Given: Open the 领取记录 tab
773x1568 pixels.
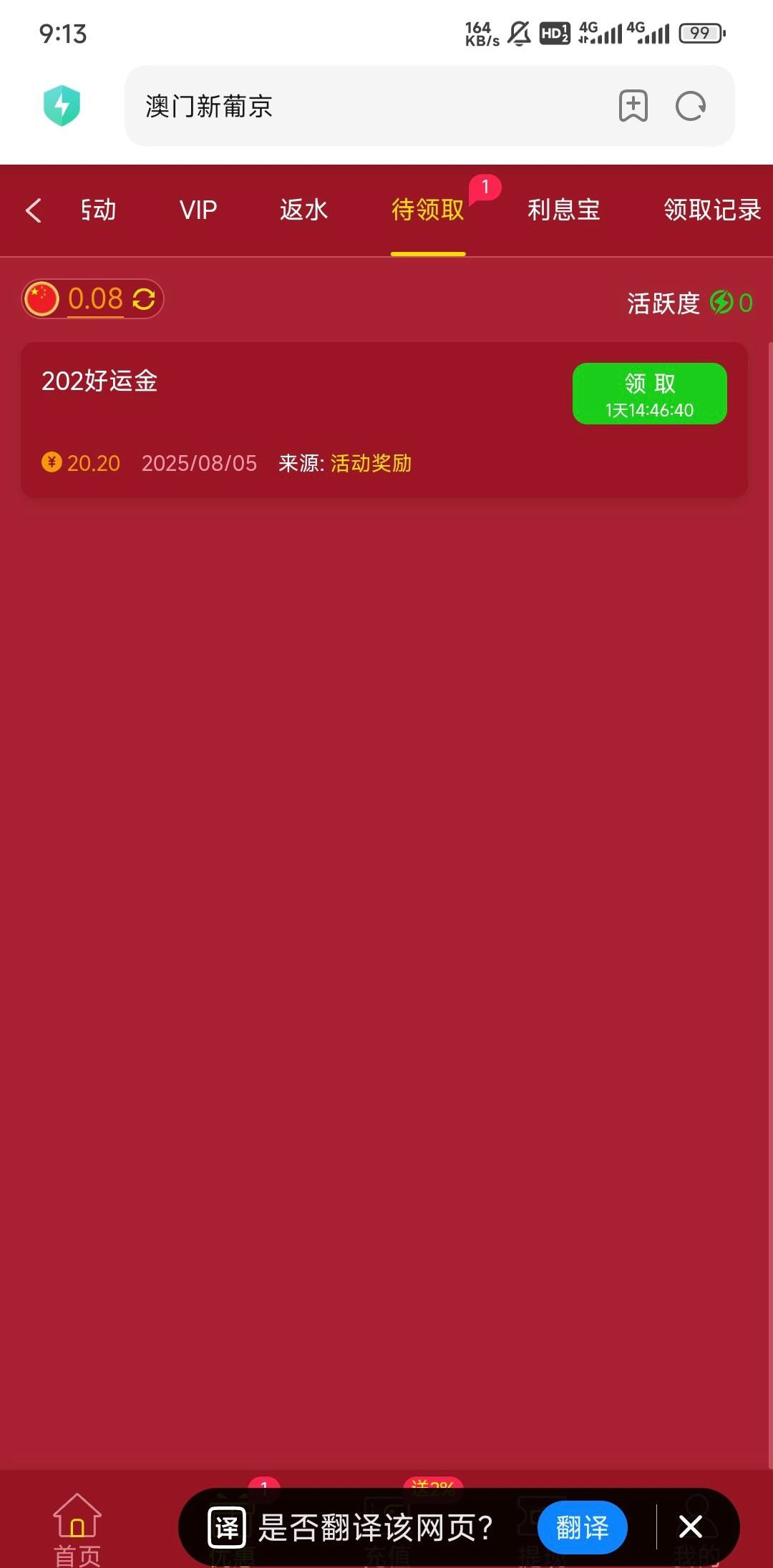Looking at the screenshot, I should point(712,210).
